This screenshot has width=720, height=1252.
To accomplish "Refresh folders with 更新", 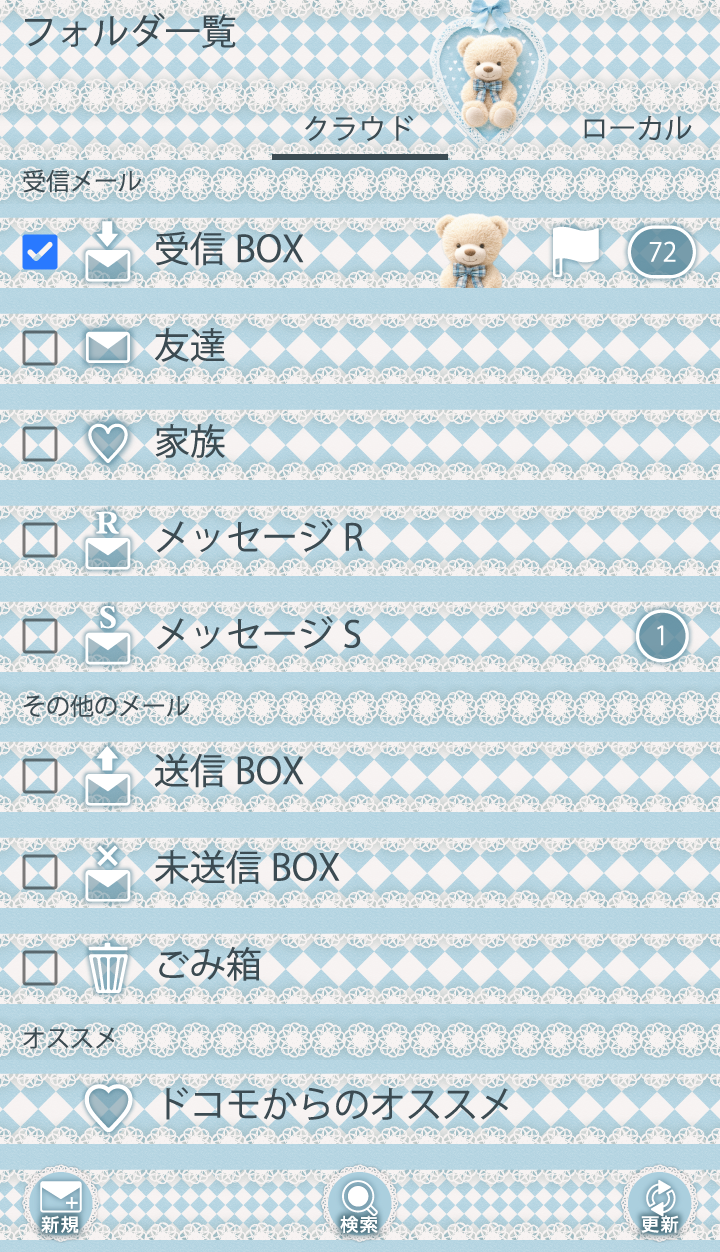I will pos(659,1203).
